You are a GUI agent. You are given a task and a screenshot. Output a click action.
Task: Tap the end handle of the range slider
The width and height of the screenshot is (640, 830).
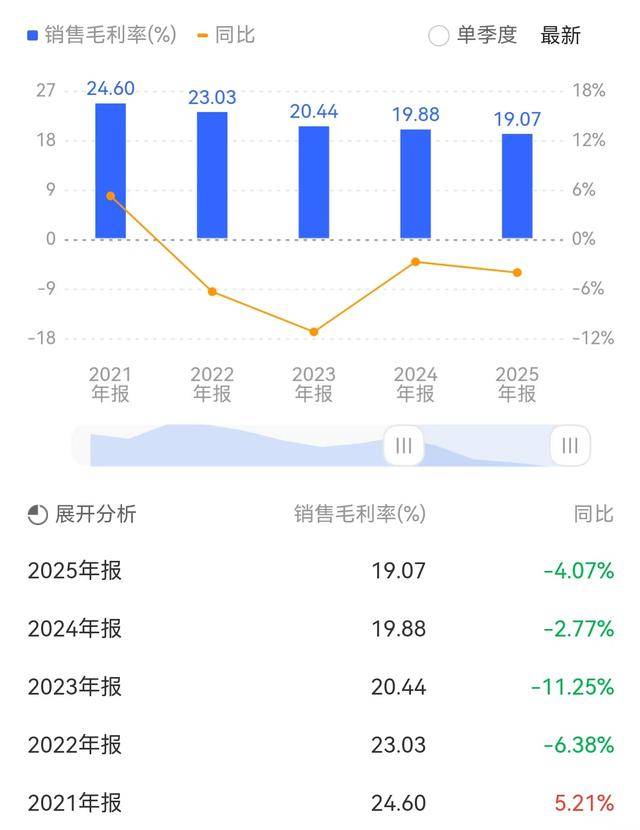[x=570, y=446]
